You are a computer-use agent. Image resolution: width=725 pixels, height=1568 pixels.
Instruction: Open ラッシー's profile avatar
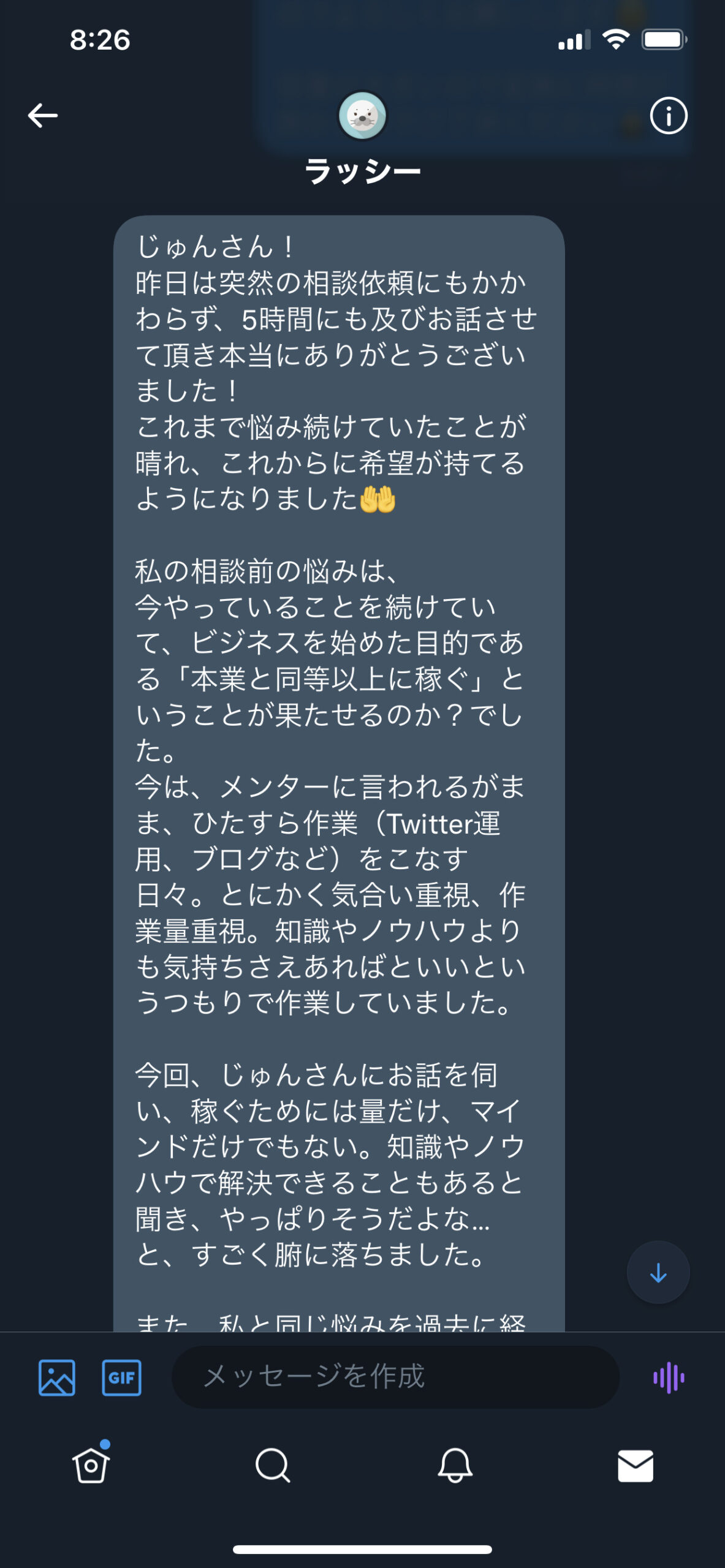click(x=363, y=115)
